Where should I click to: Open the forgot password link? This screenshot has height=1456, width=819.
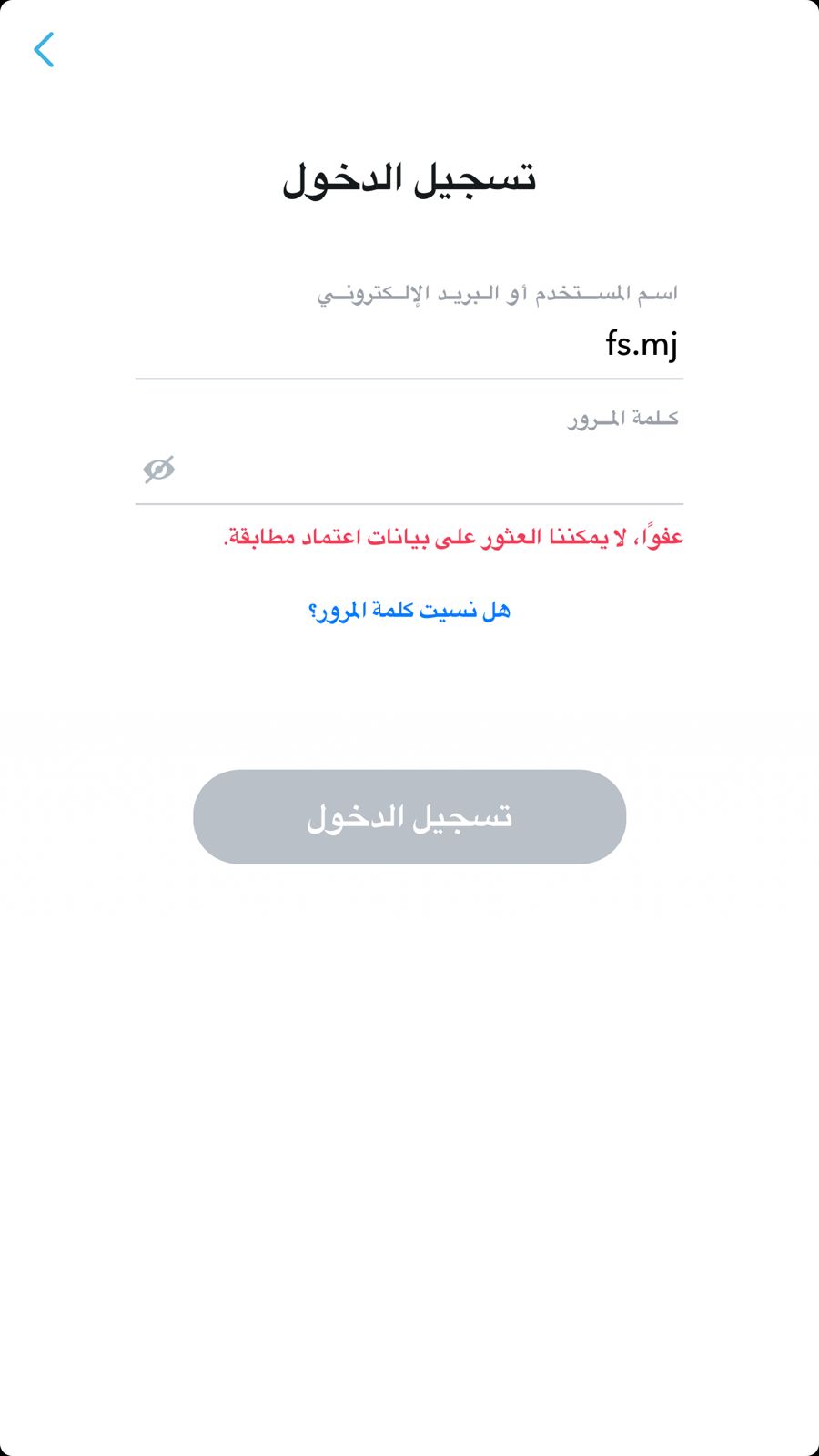click(x=409, y=610)
